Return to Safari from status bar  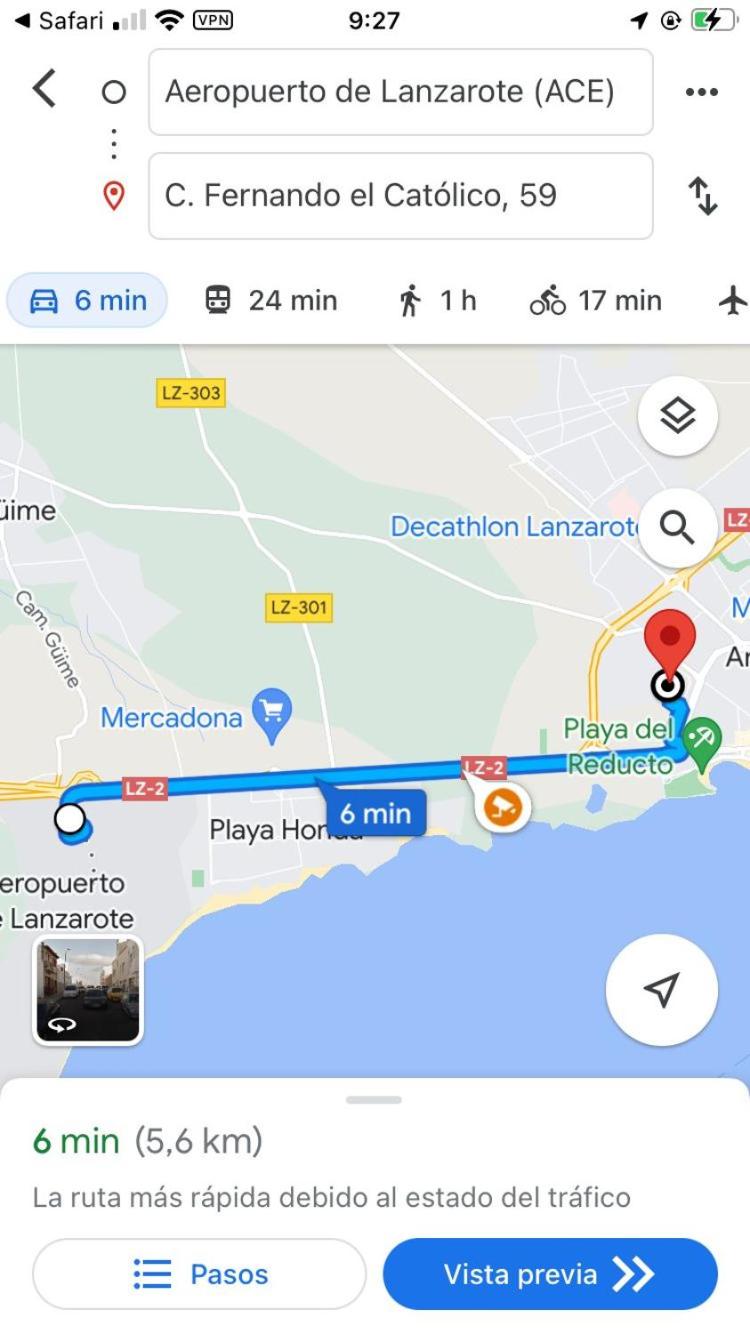[62, 20]
